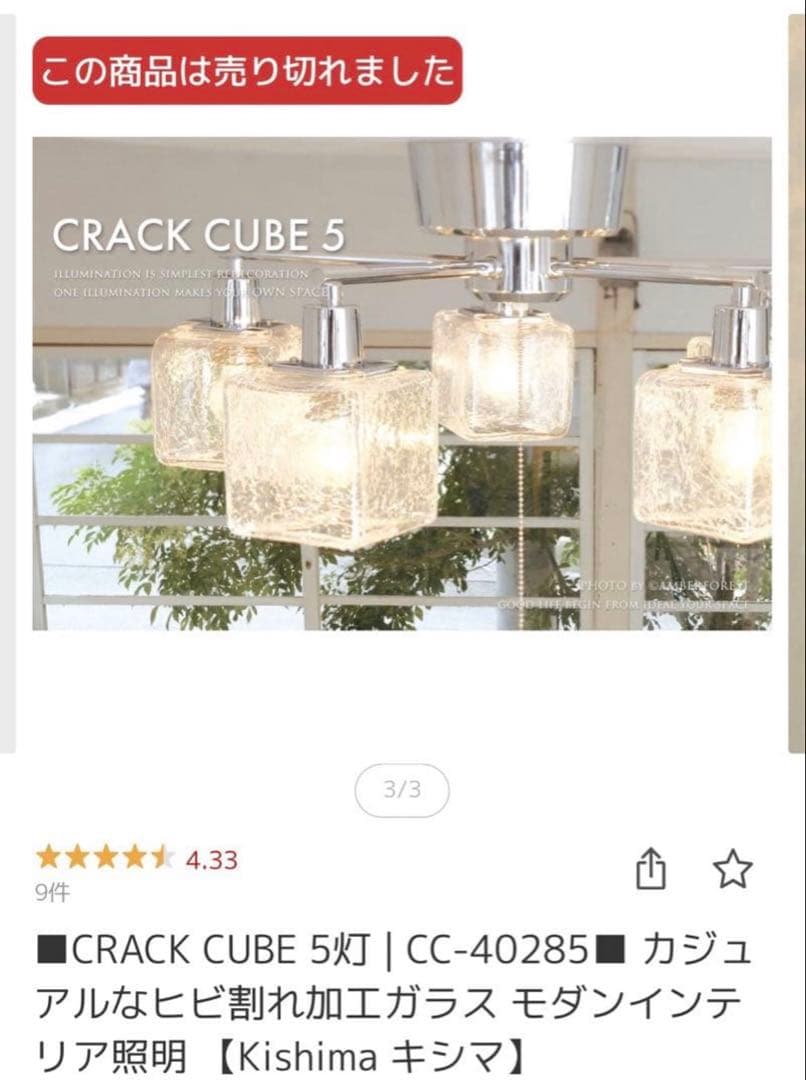This screenshot has height=1080, width=806.
Task: Share this CRACK CUBE product
Action: [x=651, y=868]
